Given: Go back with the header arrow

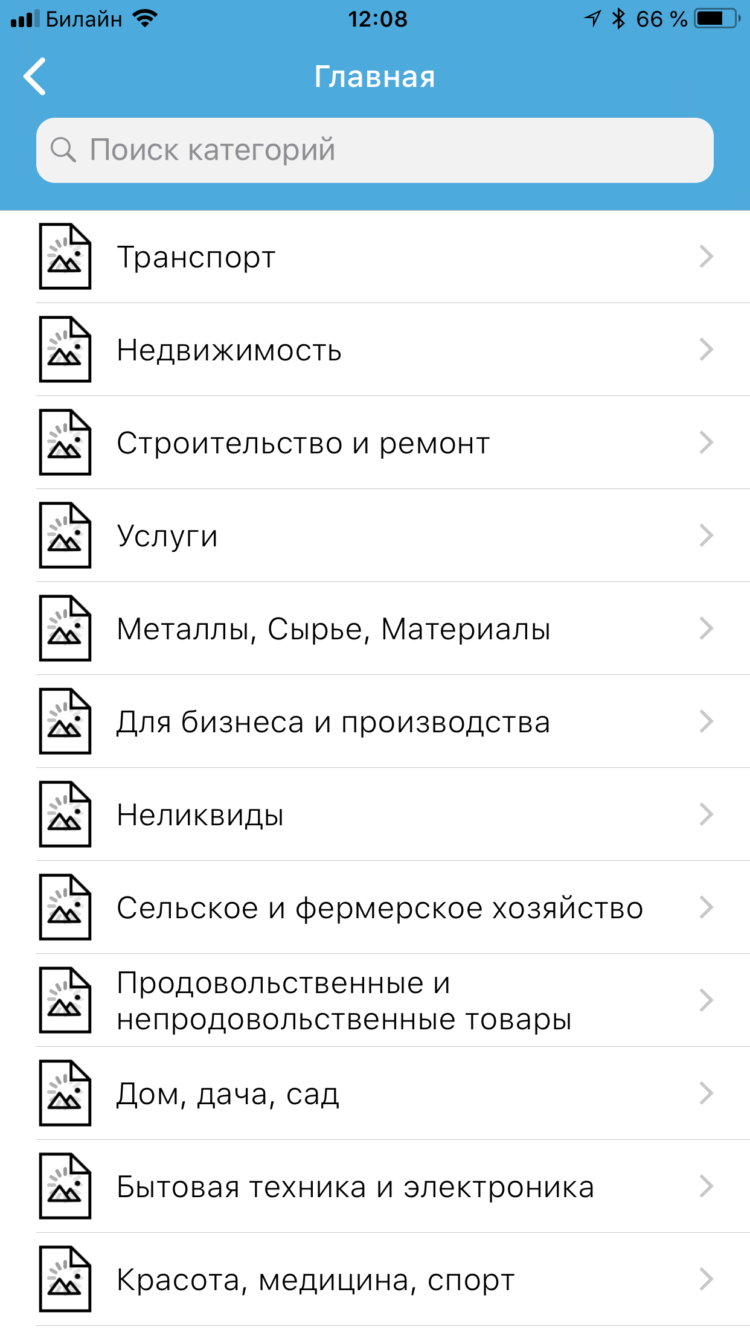Looking at the screenshot, I should (35, 77).
